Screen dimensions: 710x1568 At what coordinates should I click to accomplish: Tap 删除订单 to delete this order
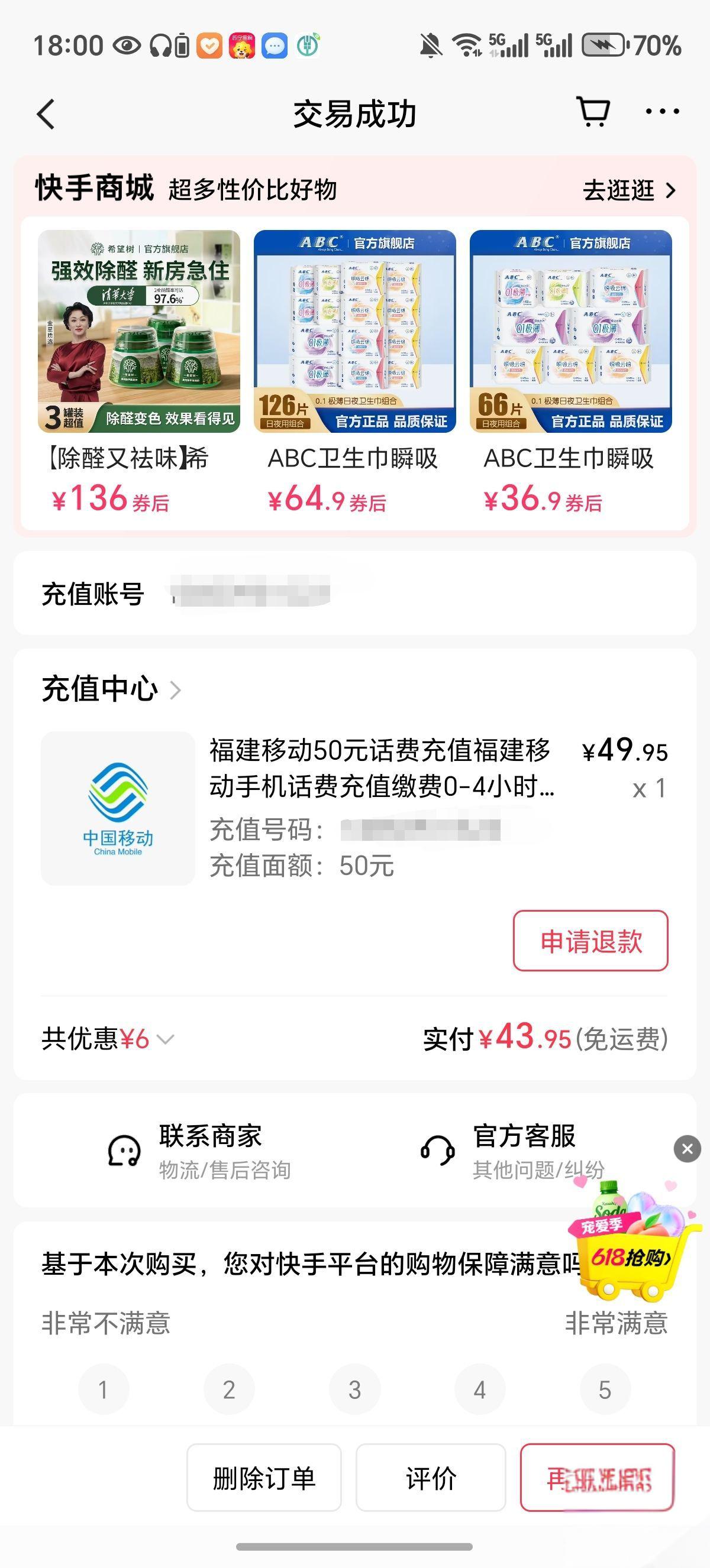(x=264, y=1478)
